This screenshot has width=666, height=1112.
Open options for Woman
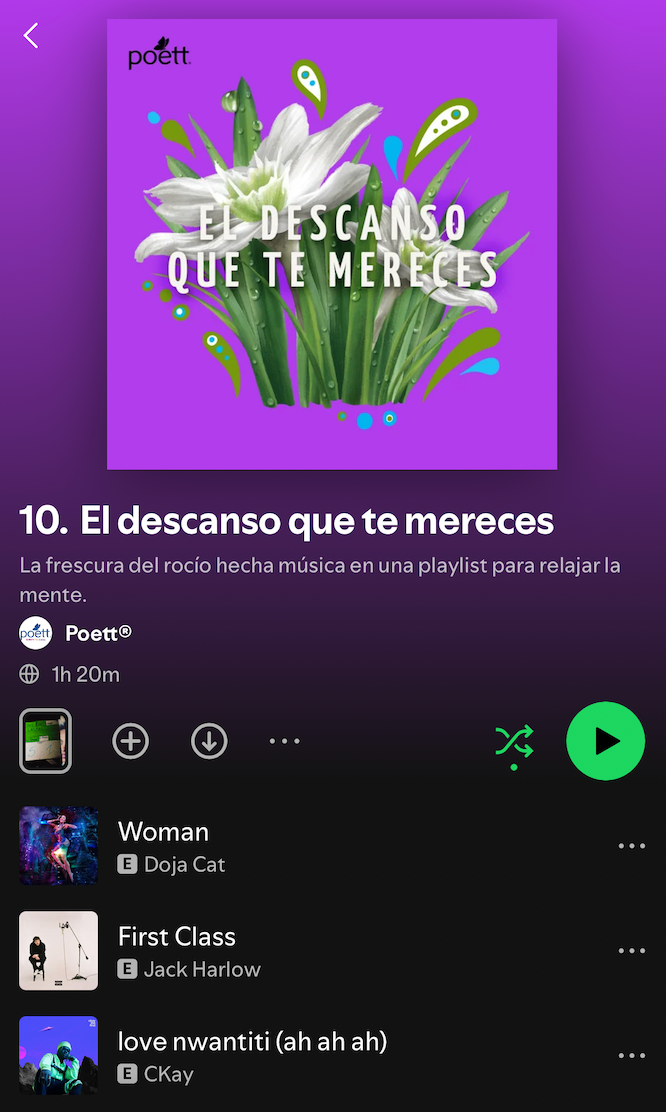click(x=631, y=846)
